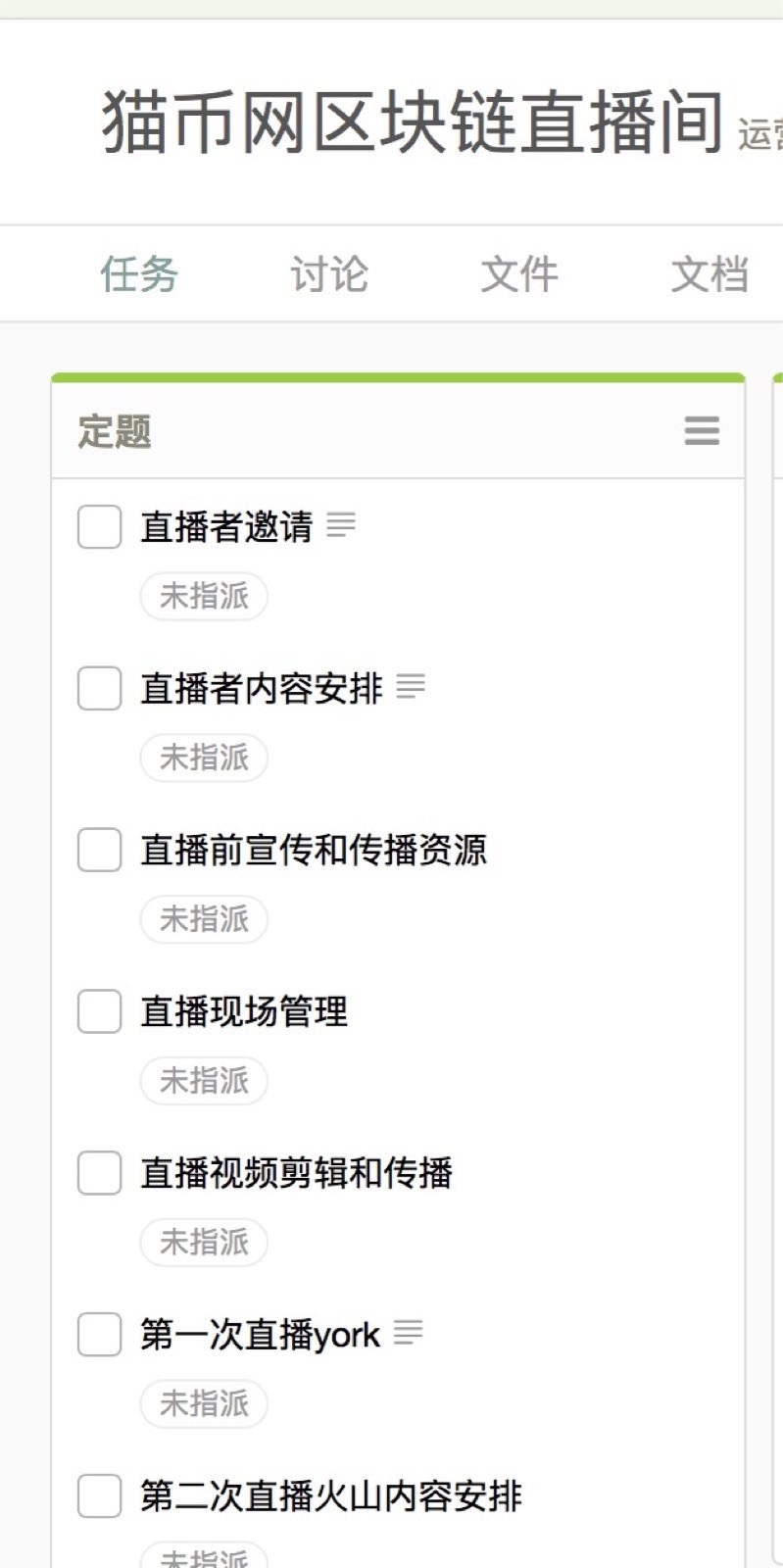The width and height of the screenshot is (783, 1568).
Task: Check the 直播前宣传和传播资源 checkbox
Action: pos(97,851)
